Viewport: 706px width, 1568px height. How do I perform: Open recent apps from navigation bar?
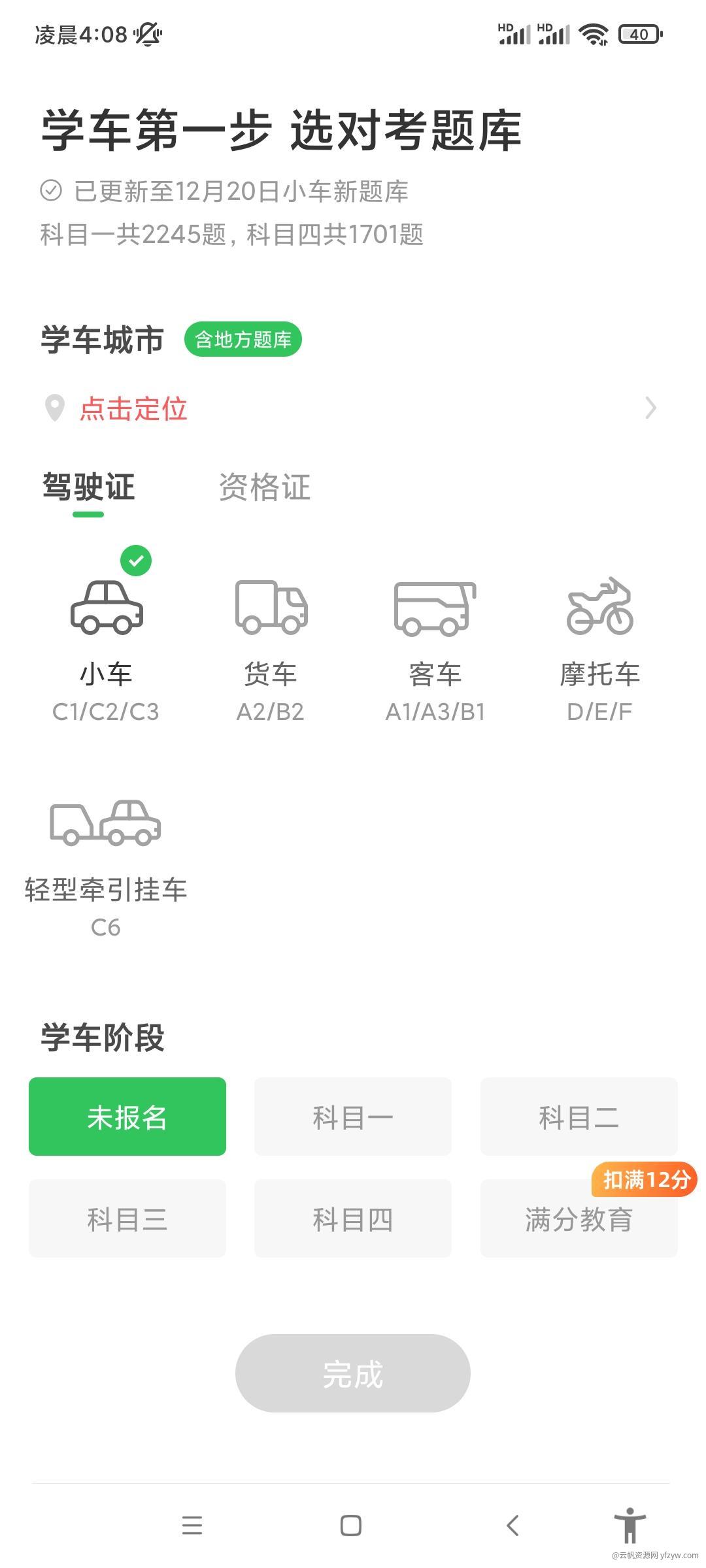click(x=192, y=1526)
